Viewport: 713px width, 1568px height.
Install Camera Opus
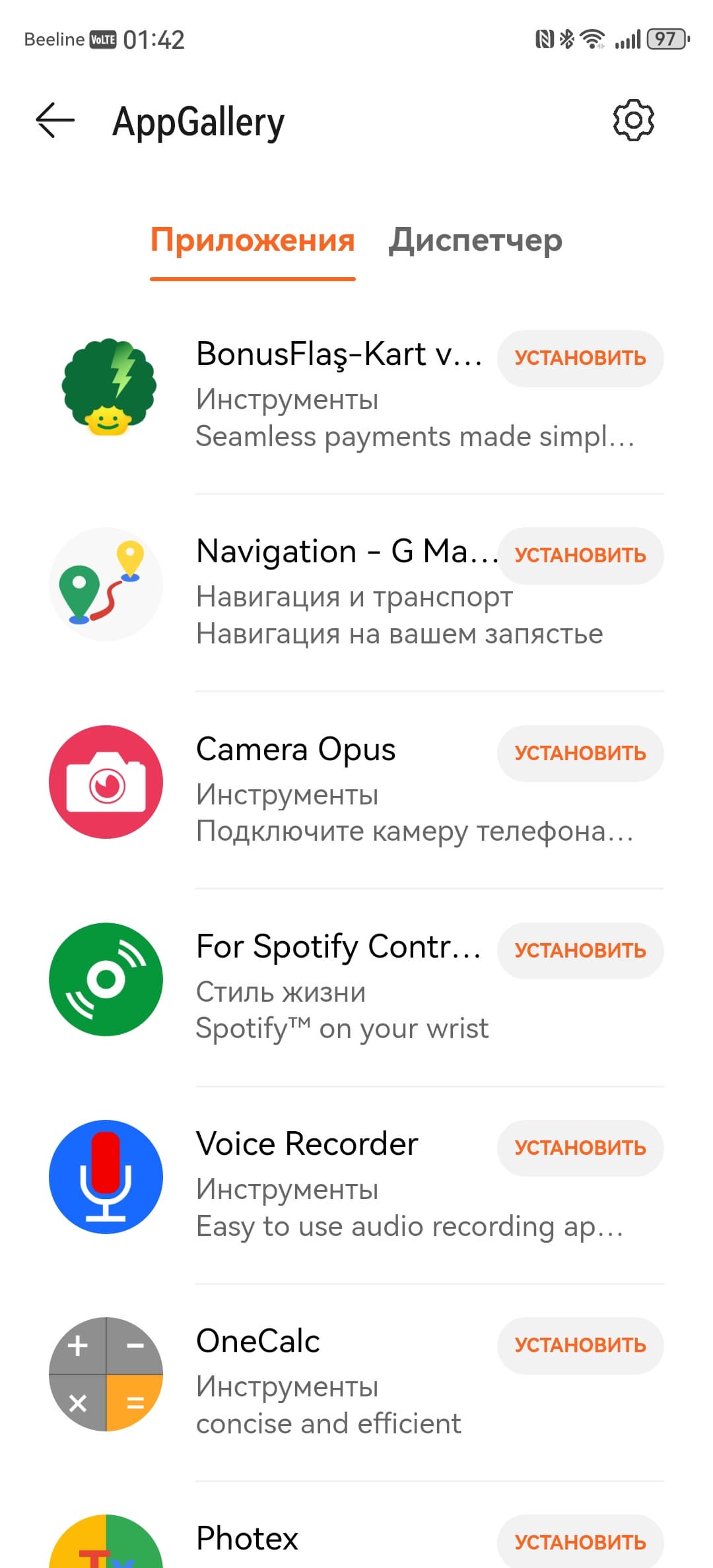tap(580, 754)
